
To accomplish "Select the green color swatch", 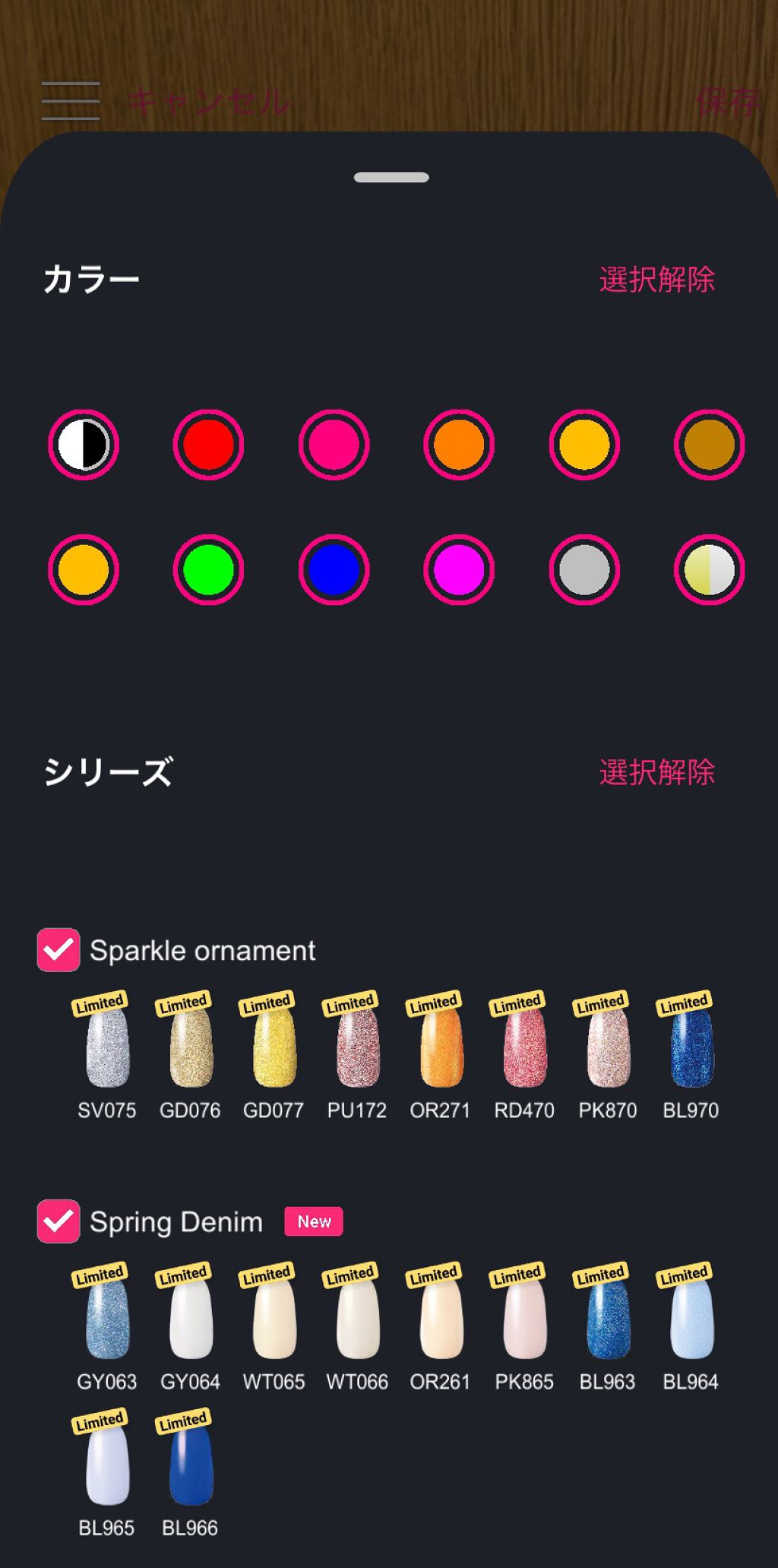I will (208, 570).
